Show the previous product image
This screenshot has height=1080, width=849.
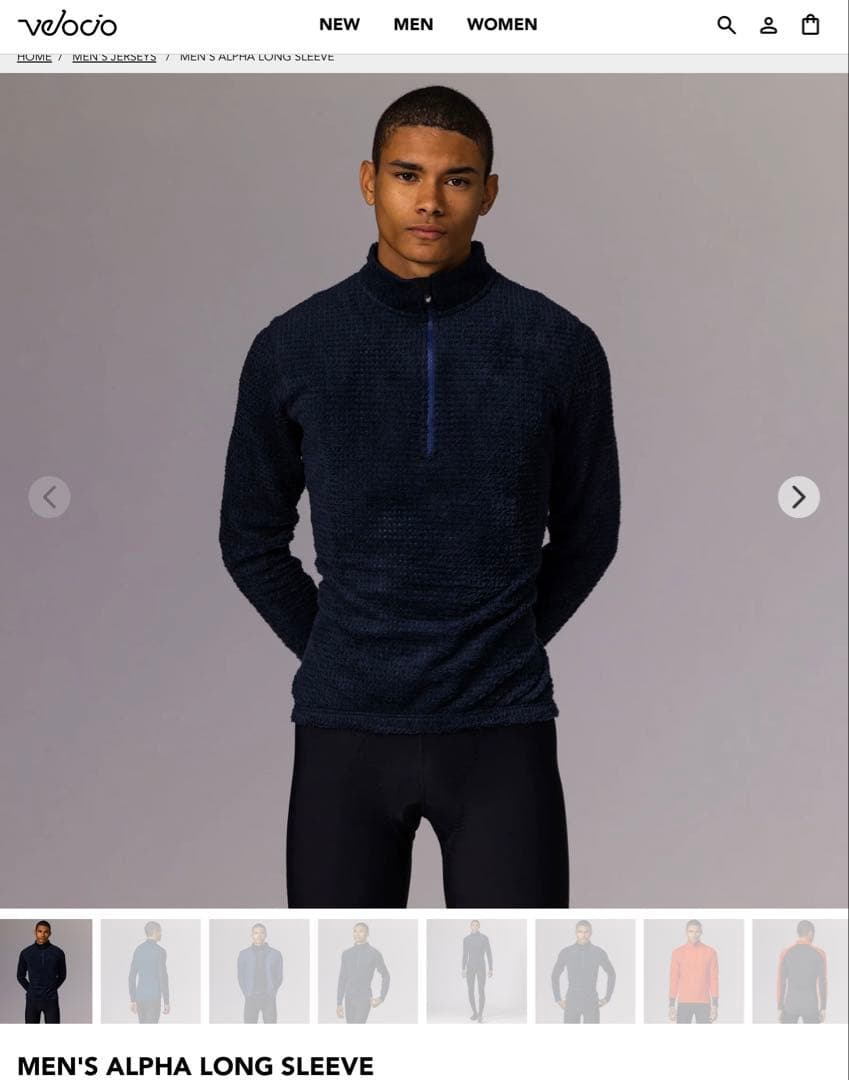tap(49, 497)
